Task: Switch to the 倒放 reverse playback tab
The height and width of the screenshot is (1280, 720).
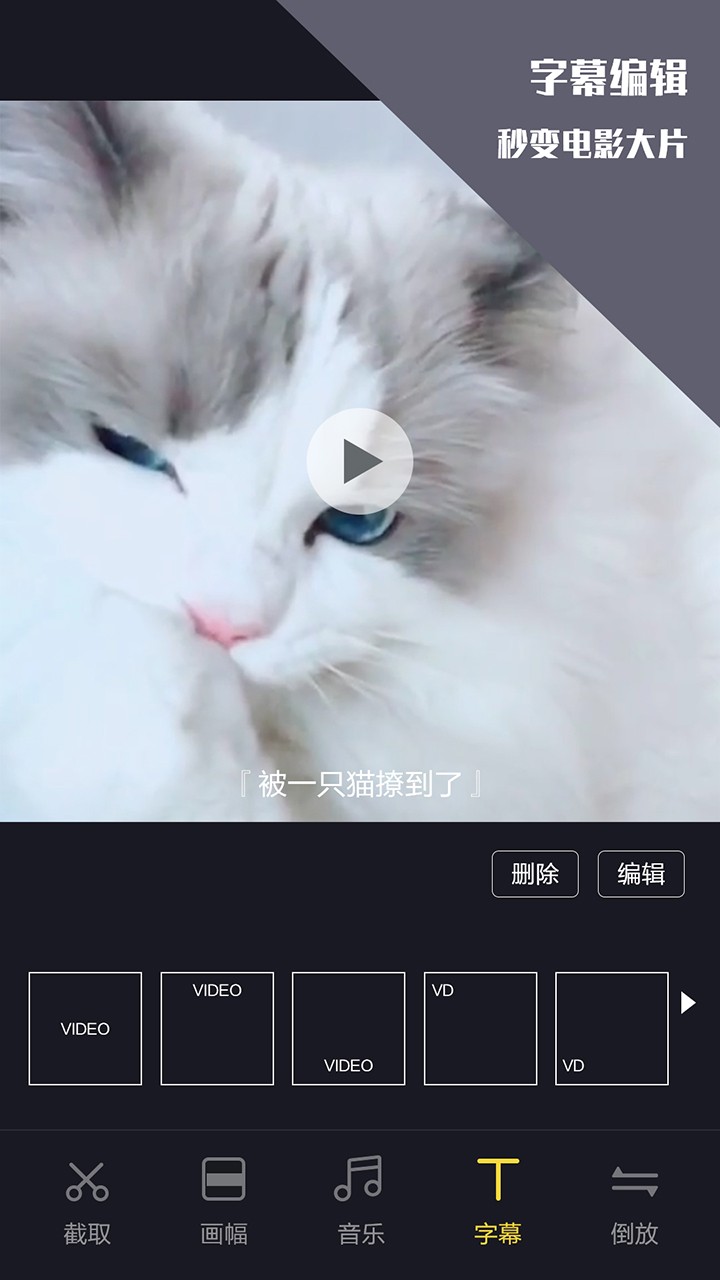Action: (634, 1202)
